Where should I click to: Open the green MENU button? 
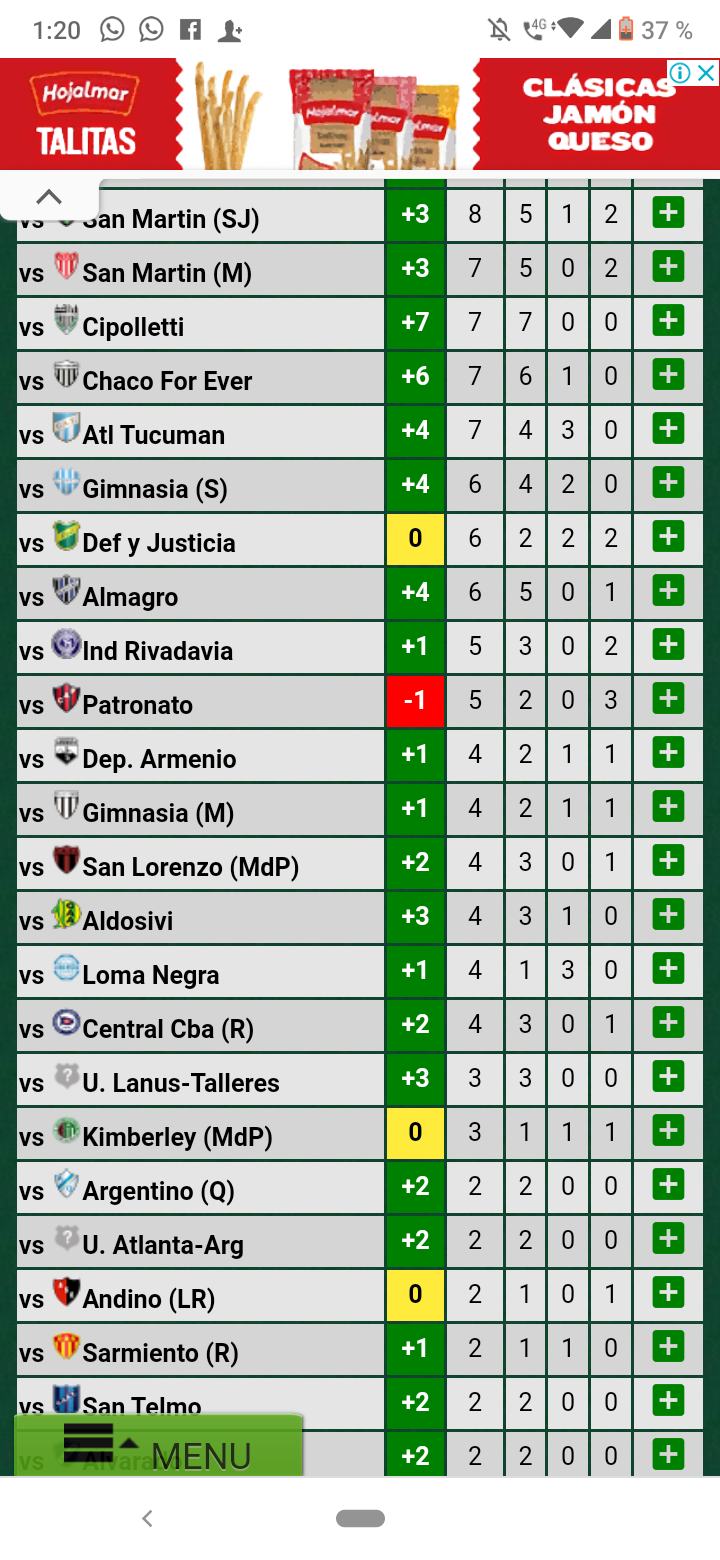pos(158,1445)
